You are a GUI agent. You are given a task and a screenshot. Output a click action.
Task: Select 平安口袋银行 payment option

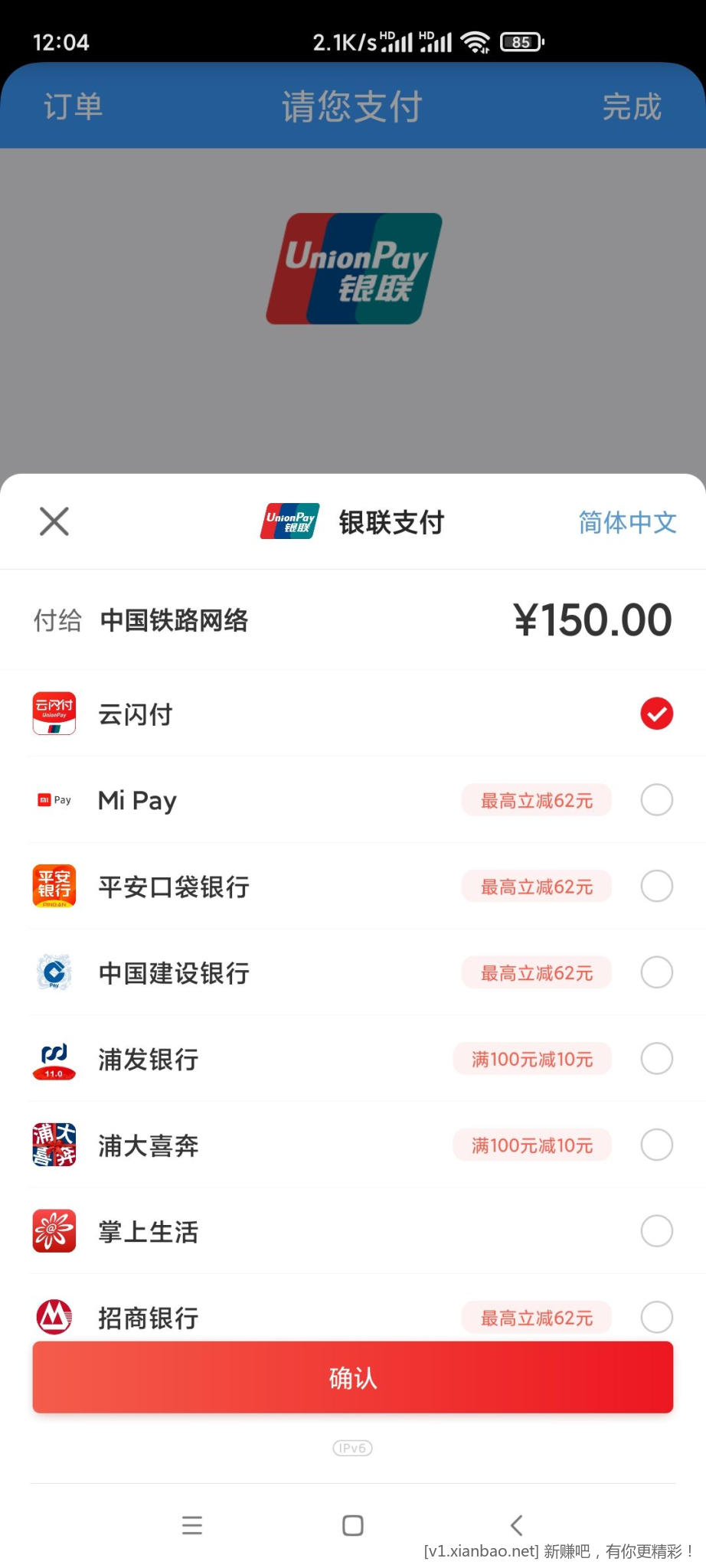click(x=353, y=887)
